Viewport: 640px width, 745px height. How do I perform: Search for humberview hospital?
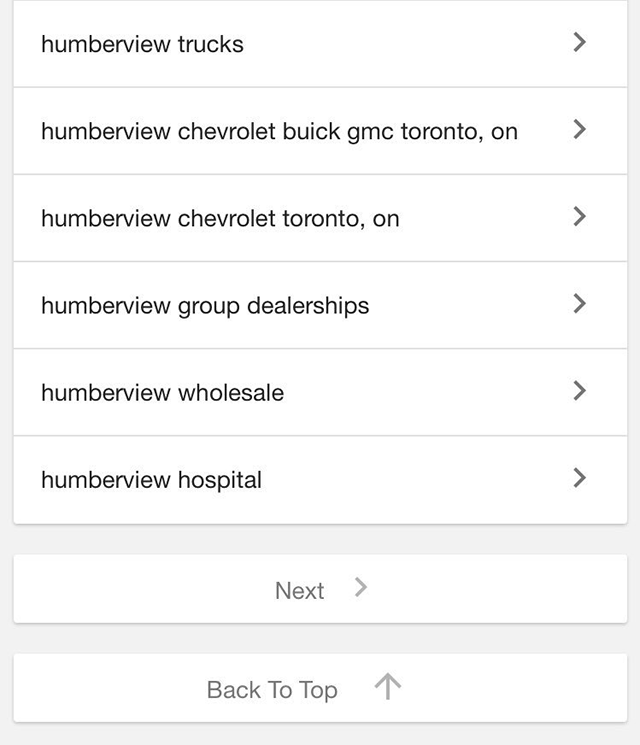tap(320, 479)
